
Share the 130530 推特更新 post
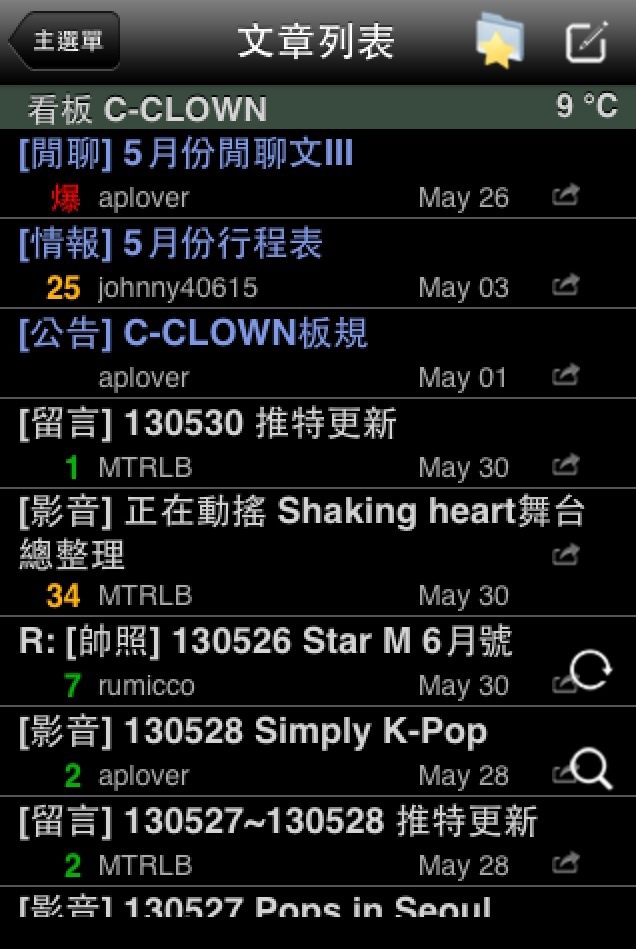click(566, 467)
